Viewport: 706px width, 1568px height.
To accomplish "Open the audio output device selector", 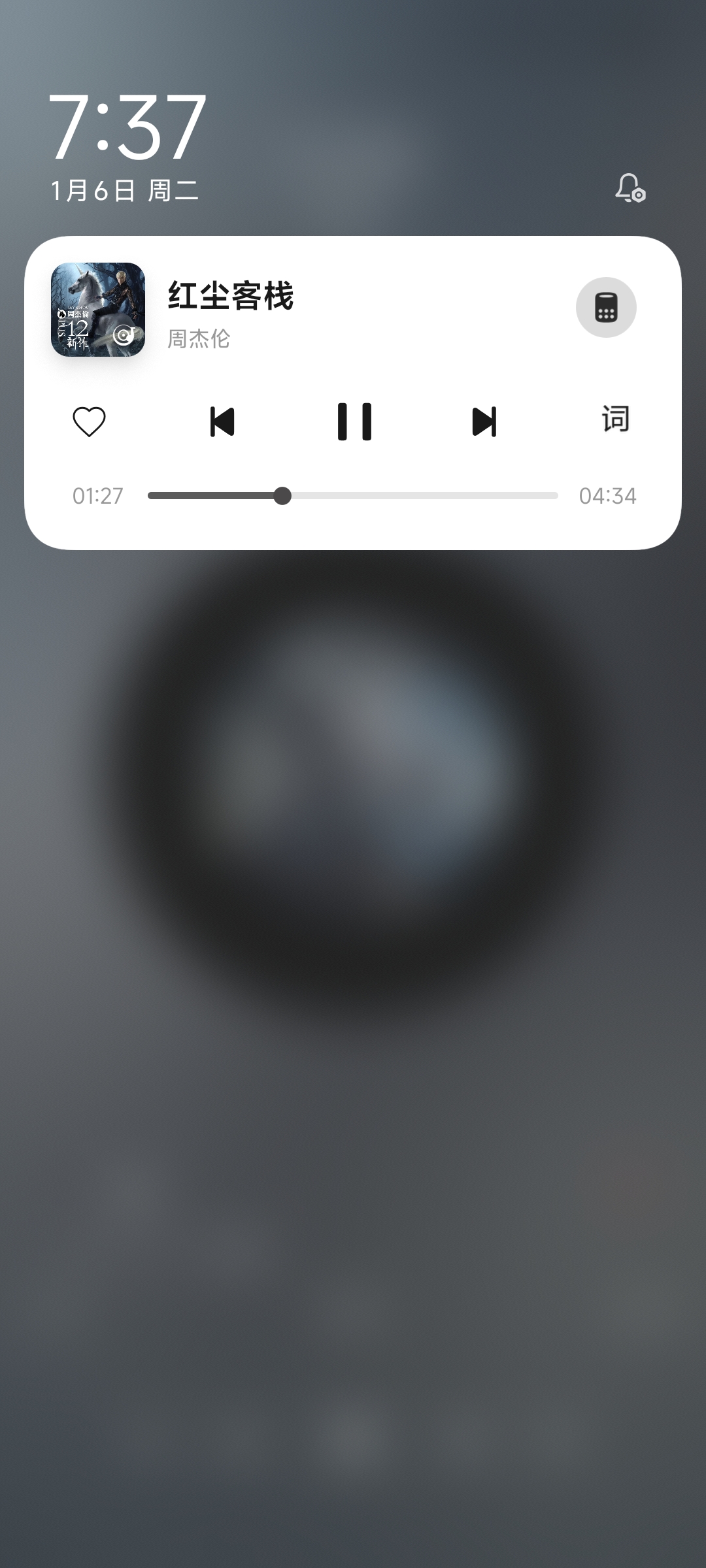I will (606, 307).
